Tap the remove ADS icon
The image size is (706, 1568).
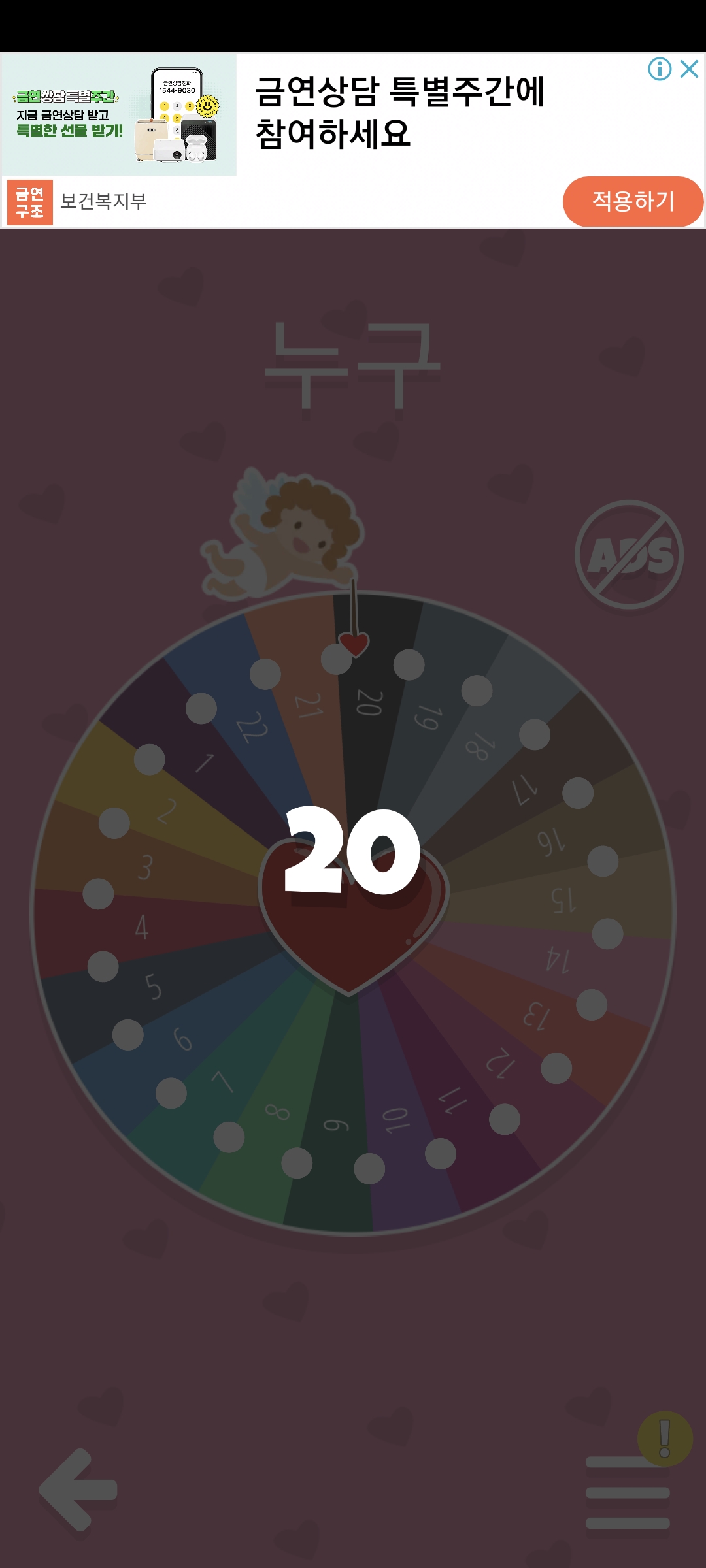(x=630, y=555)
